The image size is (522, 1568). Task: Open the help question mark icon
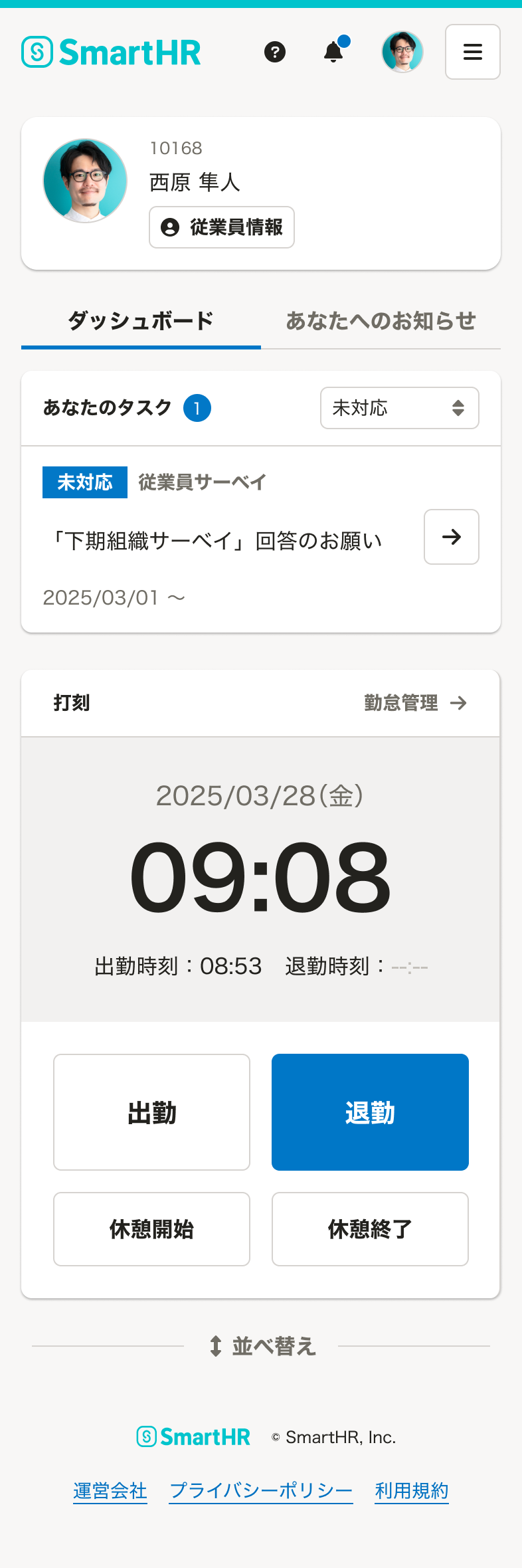[x=275, y=52]
